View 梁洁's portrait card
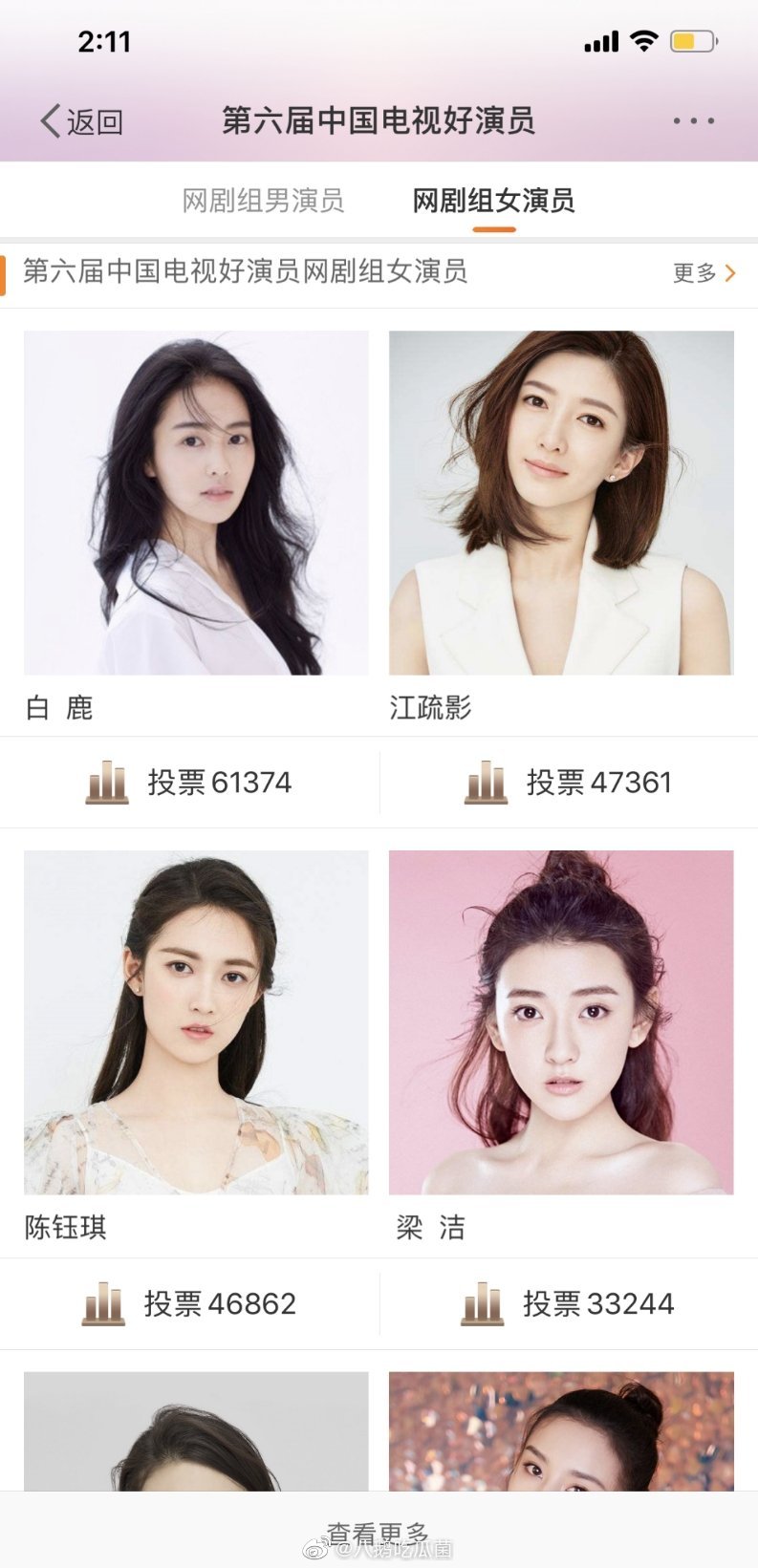758x1568 pixels. click(x=561, y=1022)
